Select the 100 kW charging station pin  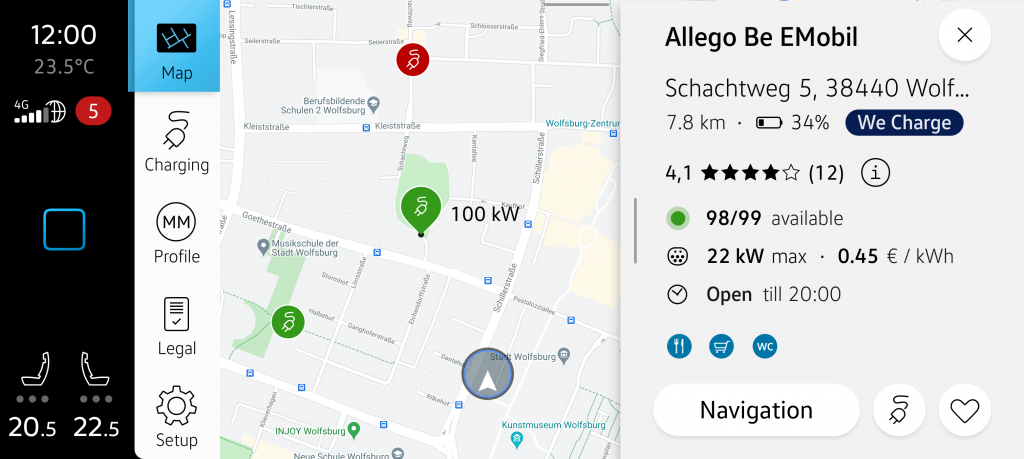click(x=421, y=209)
